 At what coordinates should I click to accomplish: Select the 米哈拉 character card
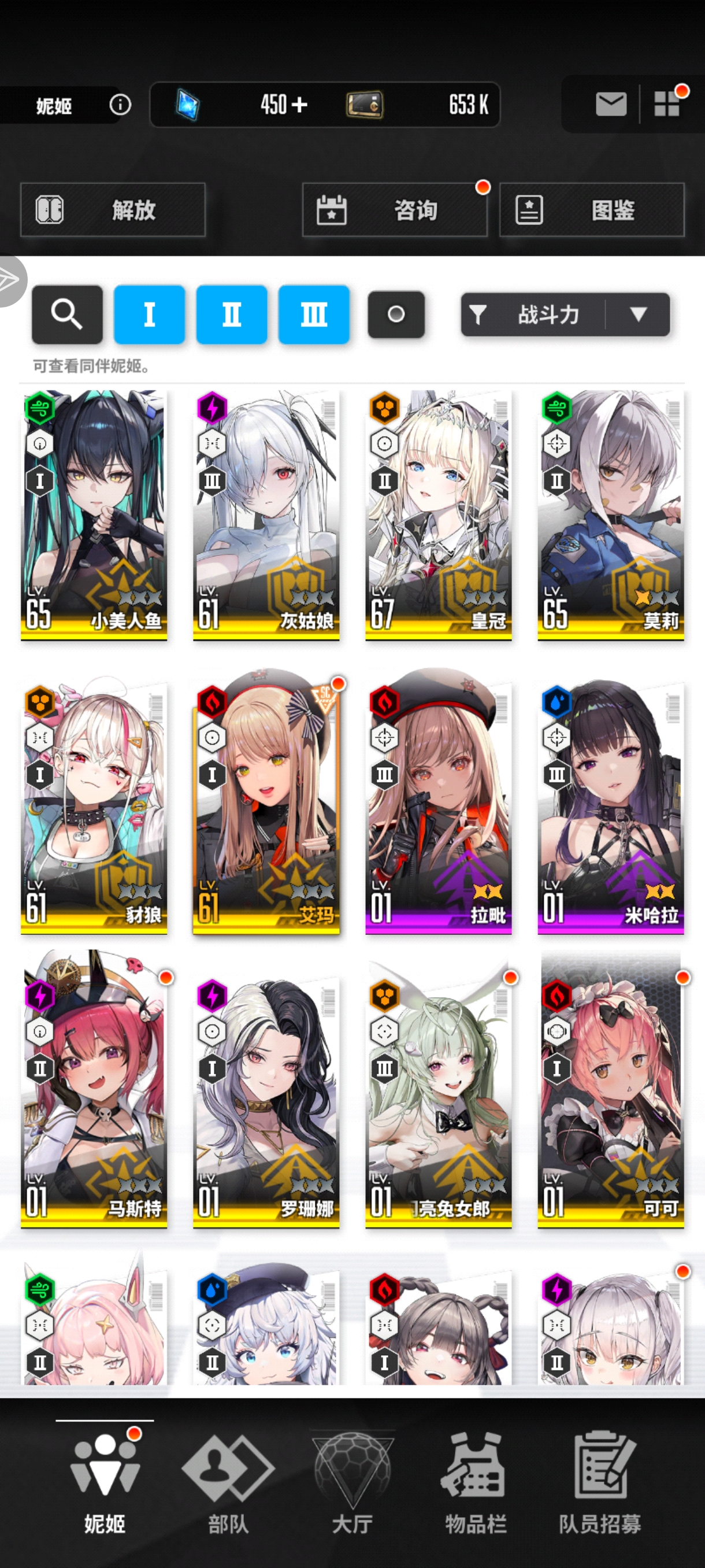point(610,808)
